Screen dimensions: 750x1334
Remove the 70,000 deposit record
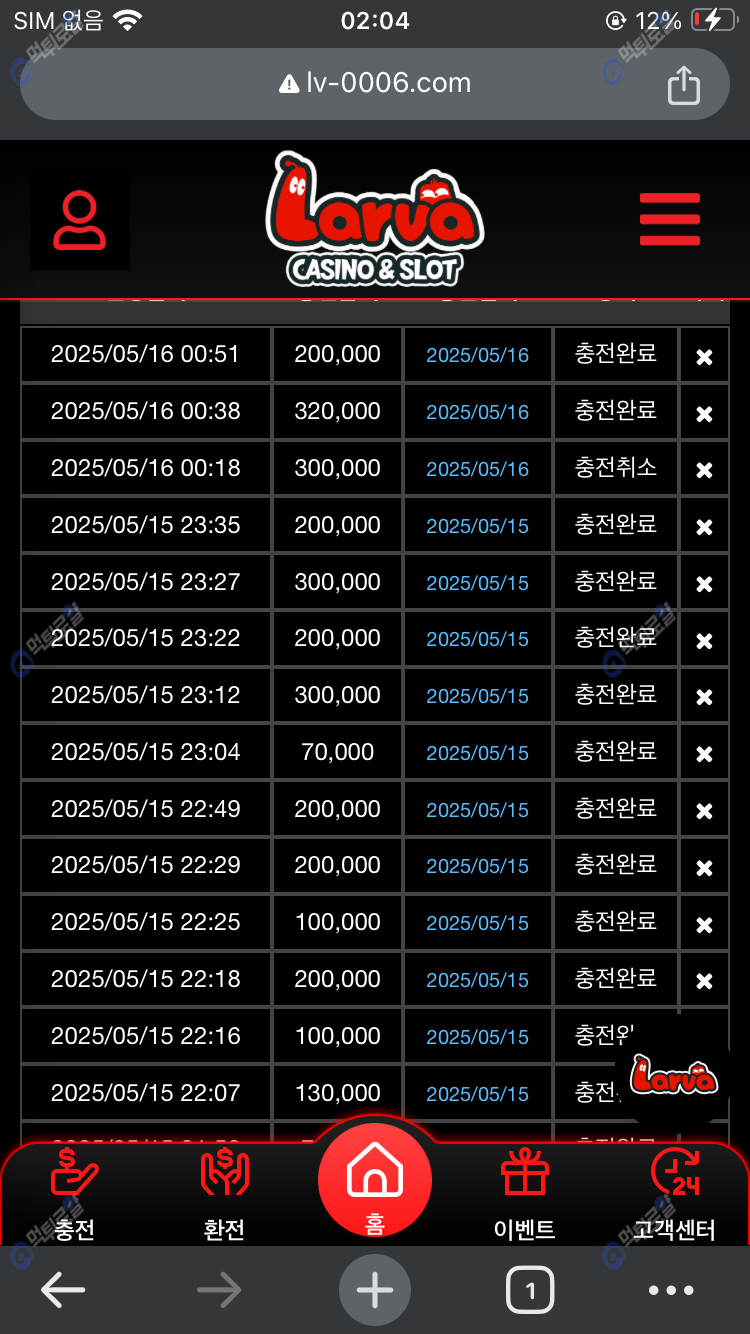point(704,754)
